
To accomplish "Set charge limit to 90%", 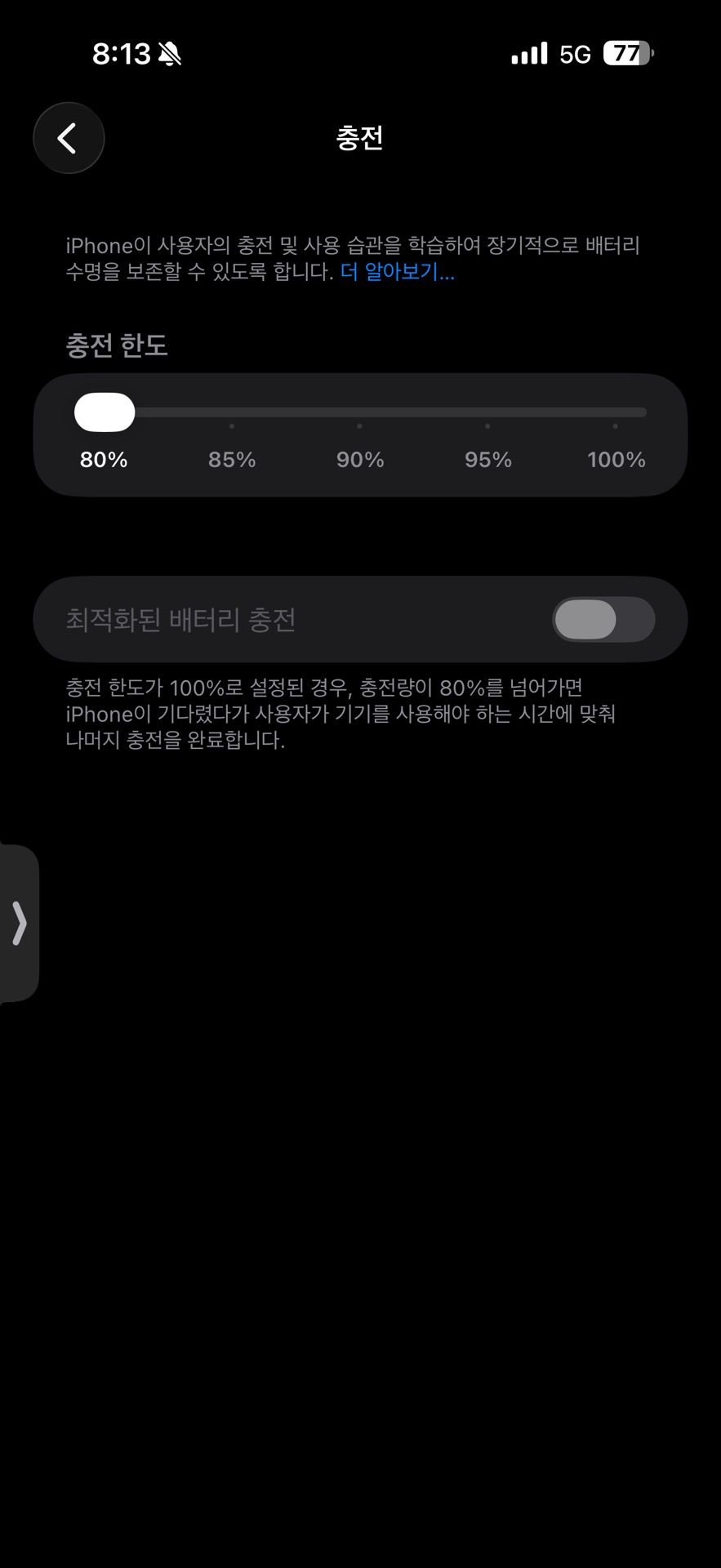I will point(360,413).
